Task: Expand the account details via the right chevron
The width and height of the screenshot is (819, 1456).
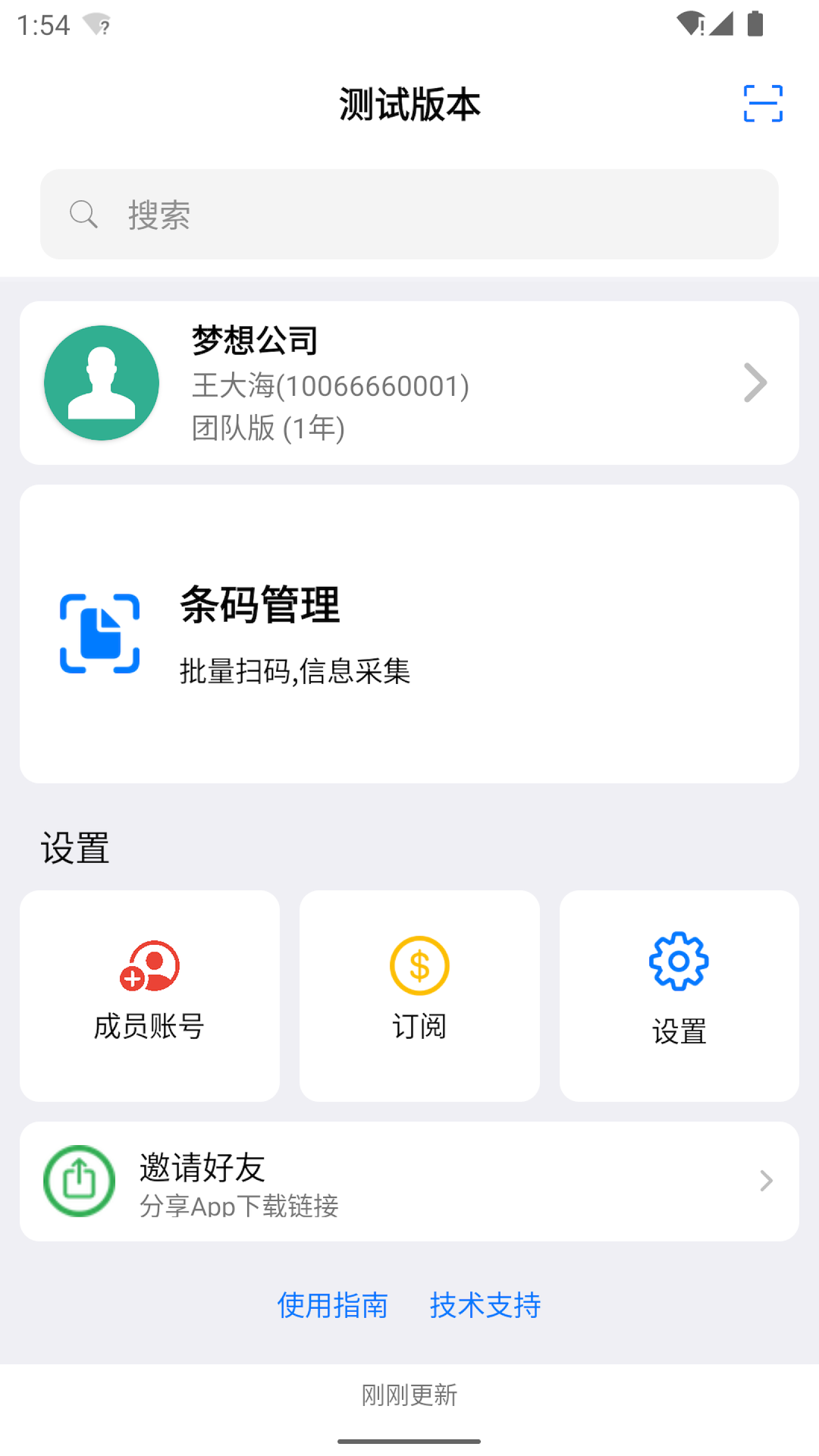Action: click(755, 383)
